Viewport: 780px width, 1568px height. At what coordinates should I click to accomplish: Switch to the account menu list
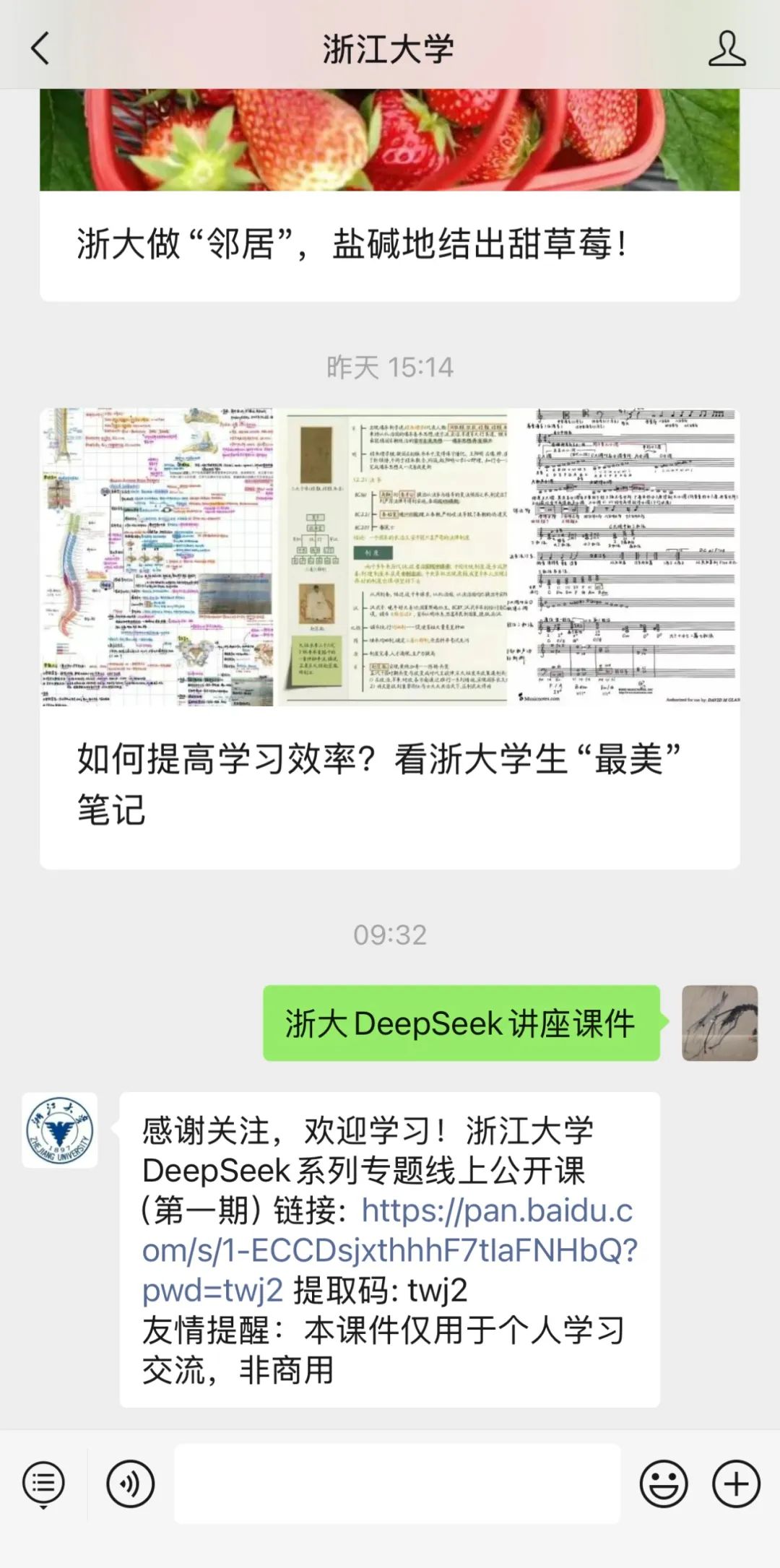tap(43, 1484)
